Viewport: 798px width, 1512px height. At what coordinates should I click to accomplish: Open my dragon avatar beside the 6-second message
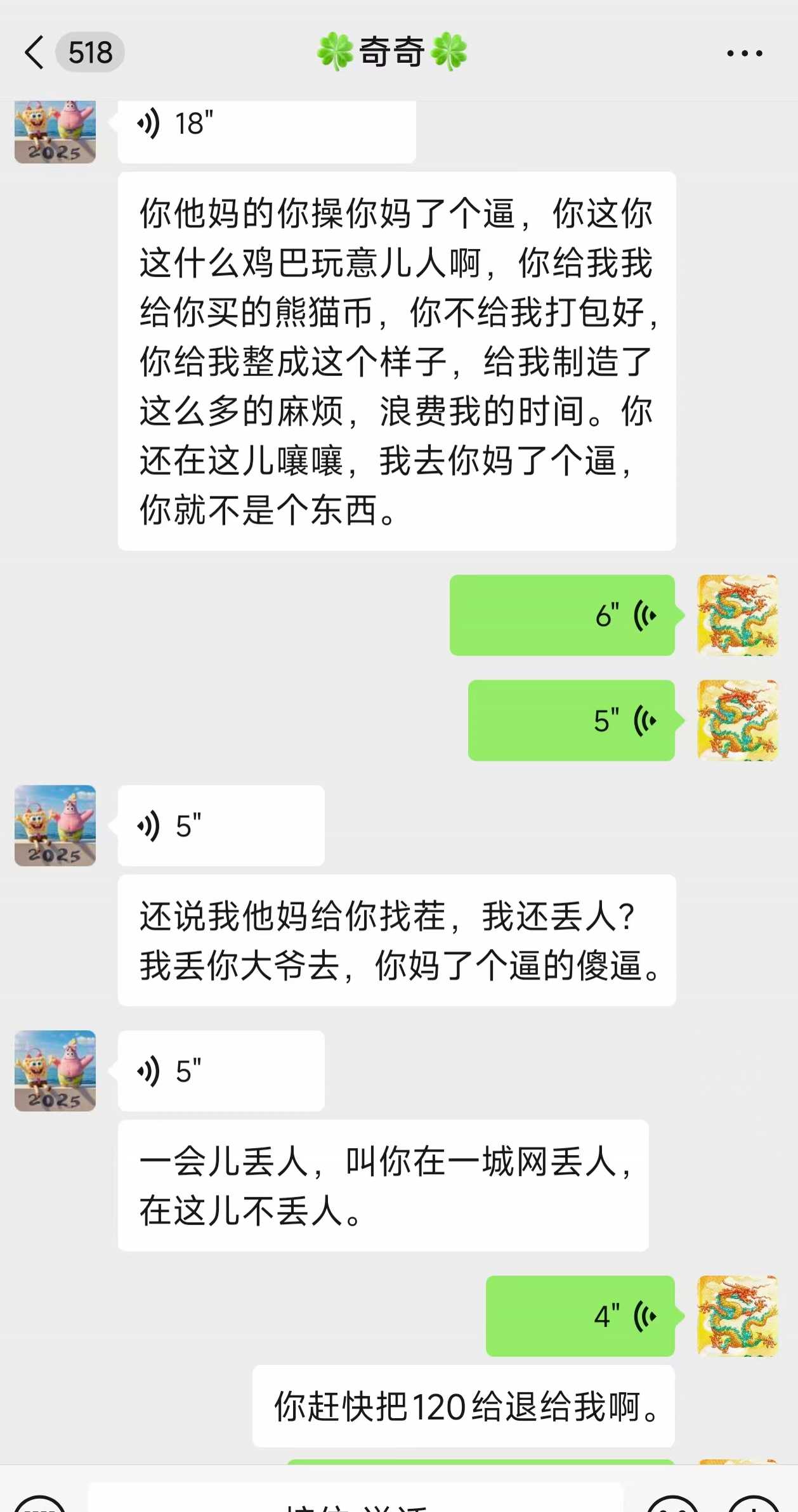click(x=737, y=615)
